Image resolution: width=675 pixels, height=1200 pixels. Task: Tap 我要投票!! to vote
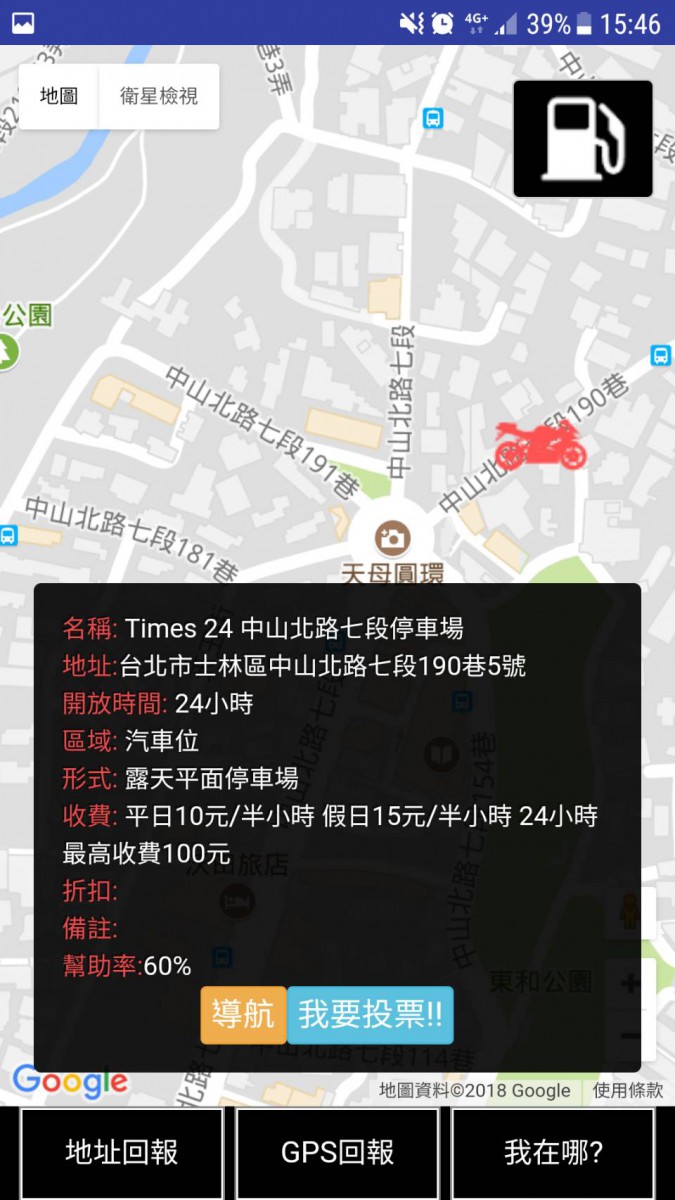tap(370, 1015)
